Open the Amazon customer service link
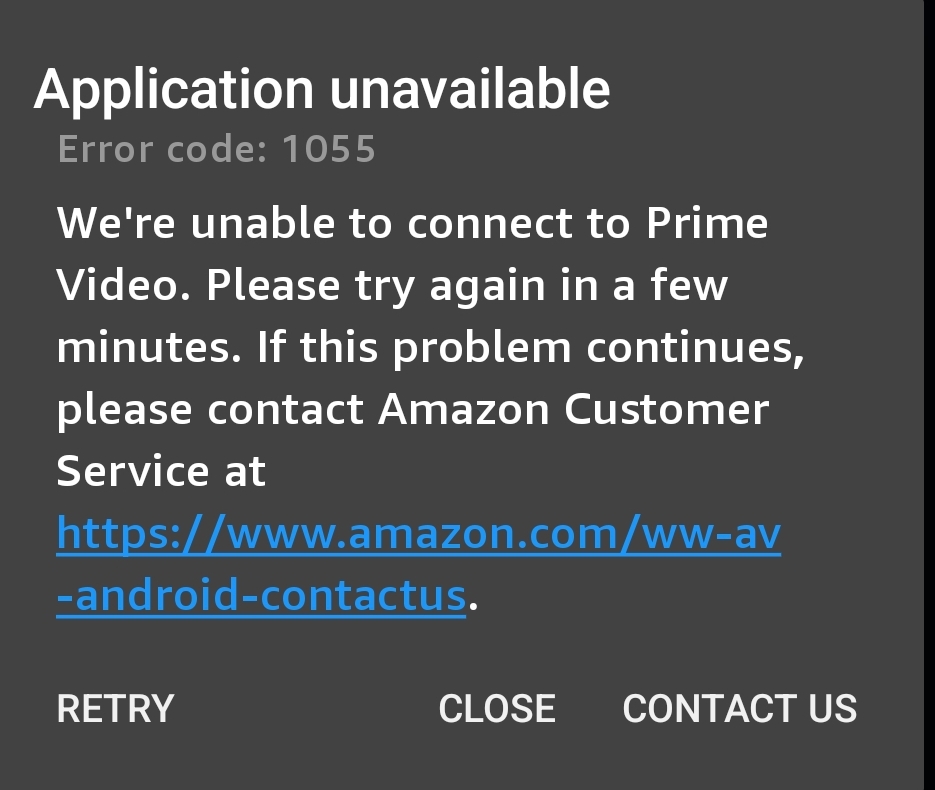This screenshot has height=790, width=935. point(418,534)
